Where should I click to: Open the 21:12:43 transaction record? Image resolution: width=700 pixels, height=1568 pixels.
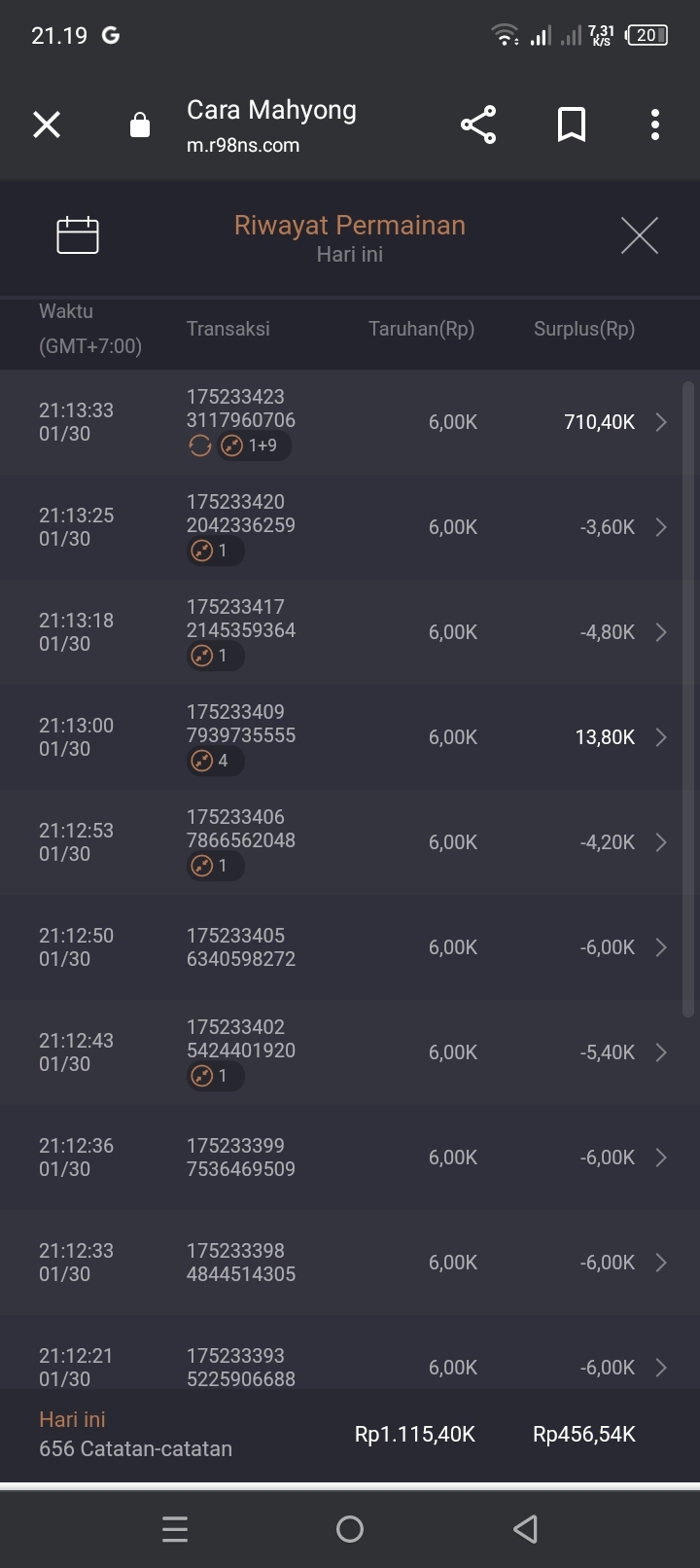click(x=350, y=1052)
